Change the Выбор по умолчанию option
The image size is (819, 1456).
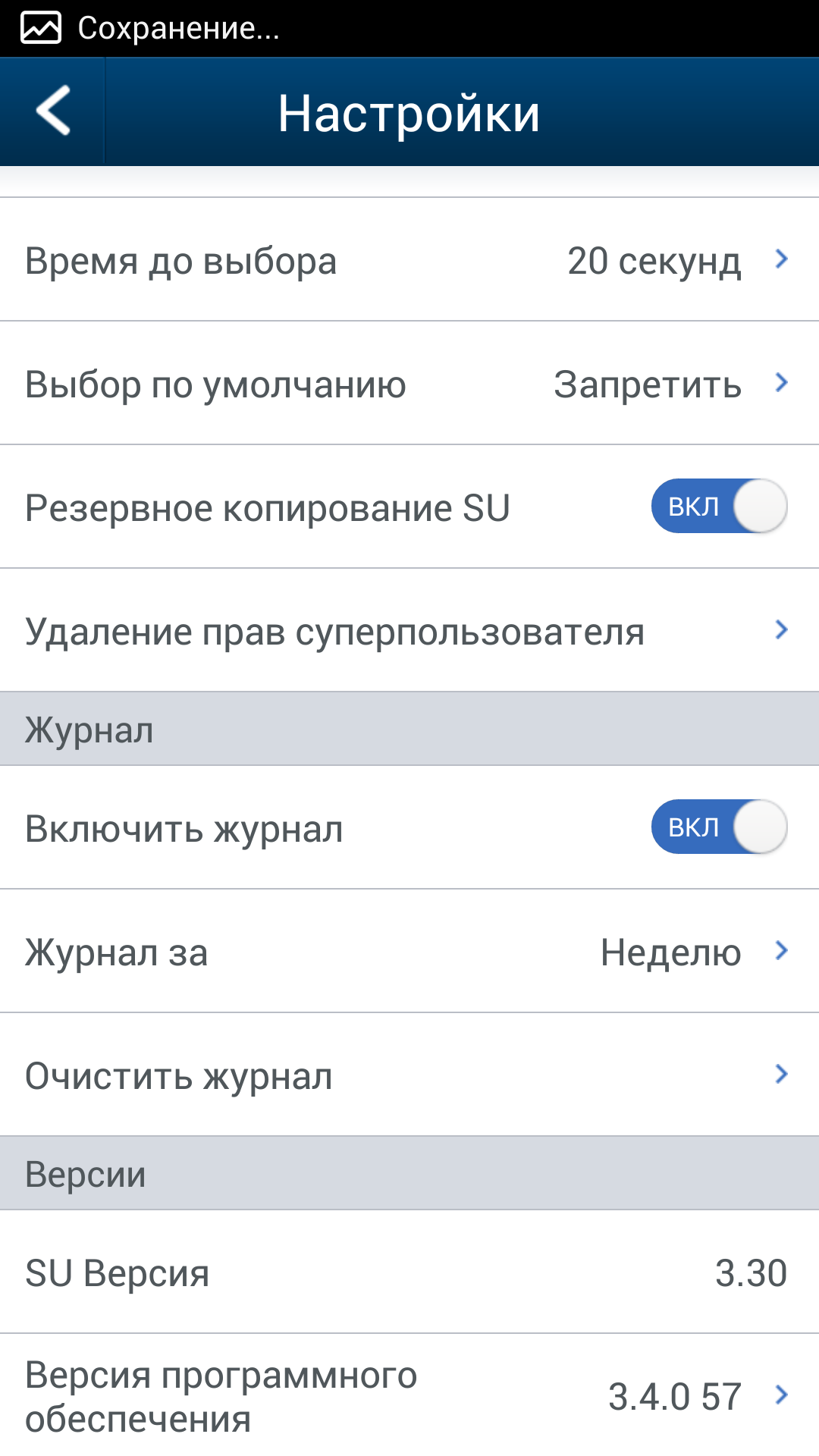(x=409, y=384)
